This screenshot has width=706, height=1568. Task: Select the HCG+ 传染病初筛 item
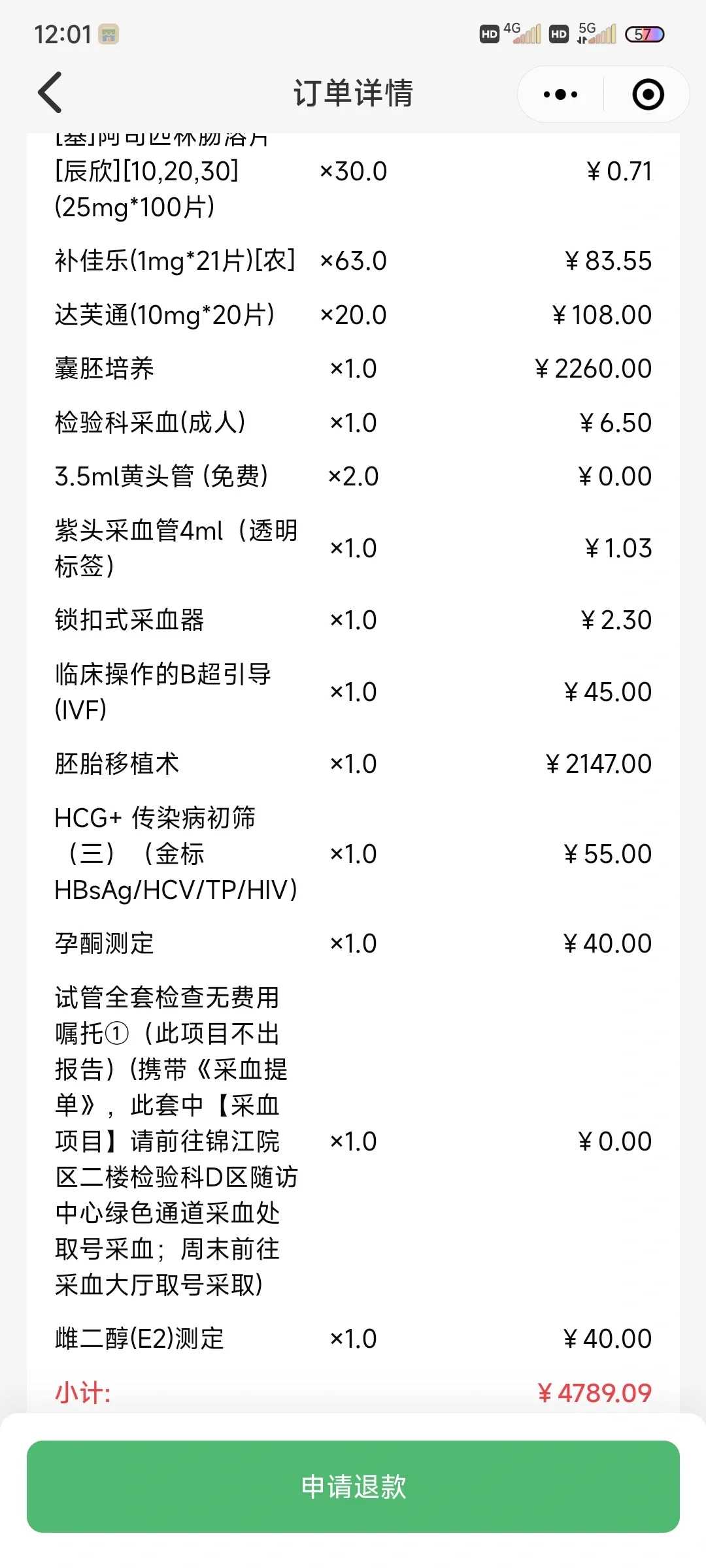tap(353, 853)
